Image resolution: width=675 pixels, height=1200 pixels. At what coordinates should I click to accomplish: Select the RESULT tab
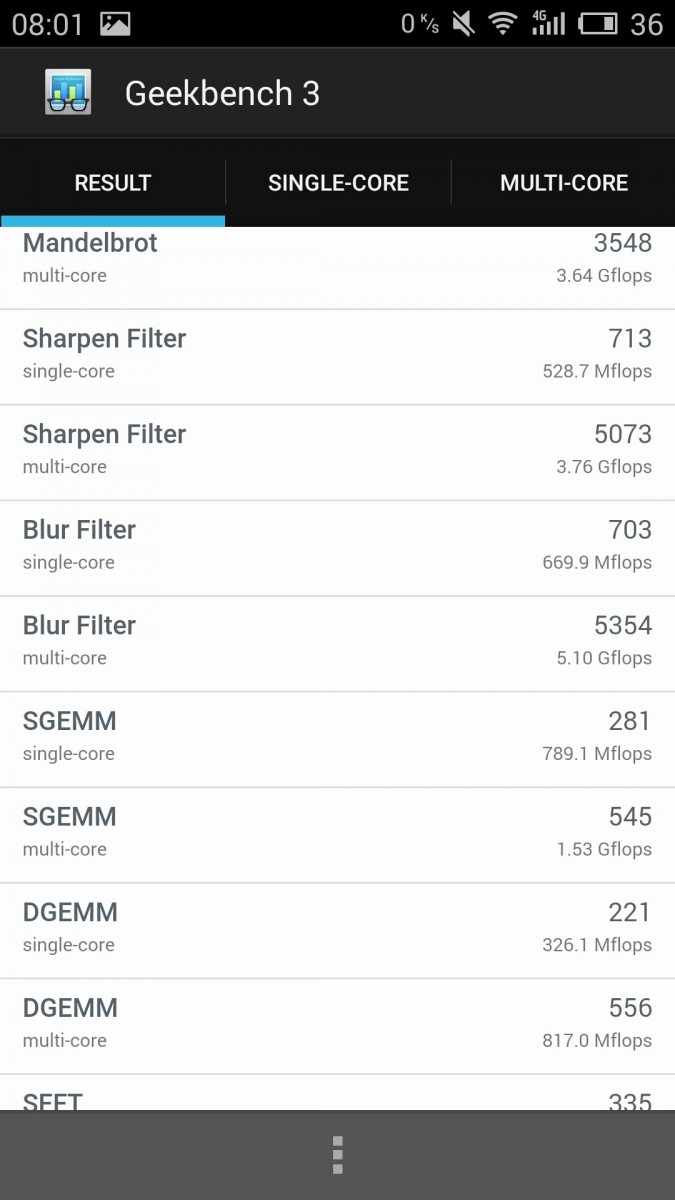tap(113, 183)
